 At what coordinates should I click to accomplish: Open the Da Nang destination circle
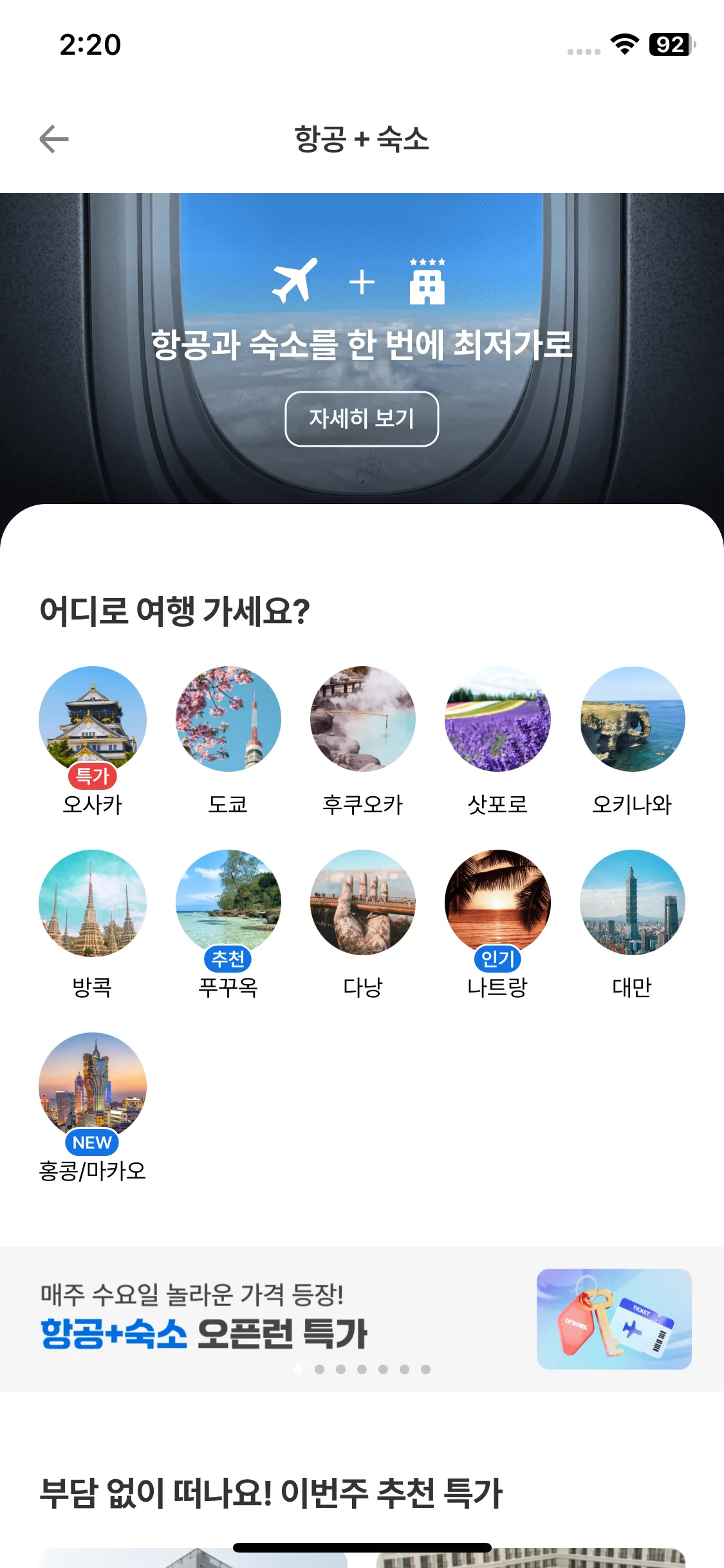[363, 901]
